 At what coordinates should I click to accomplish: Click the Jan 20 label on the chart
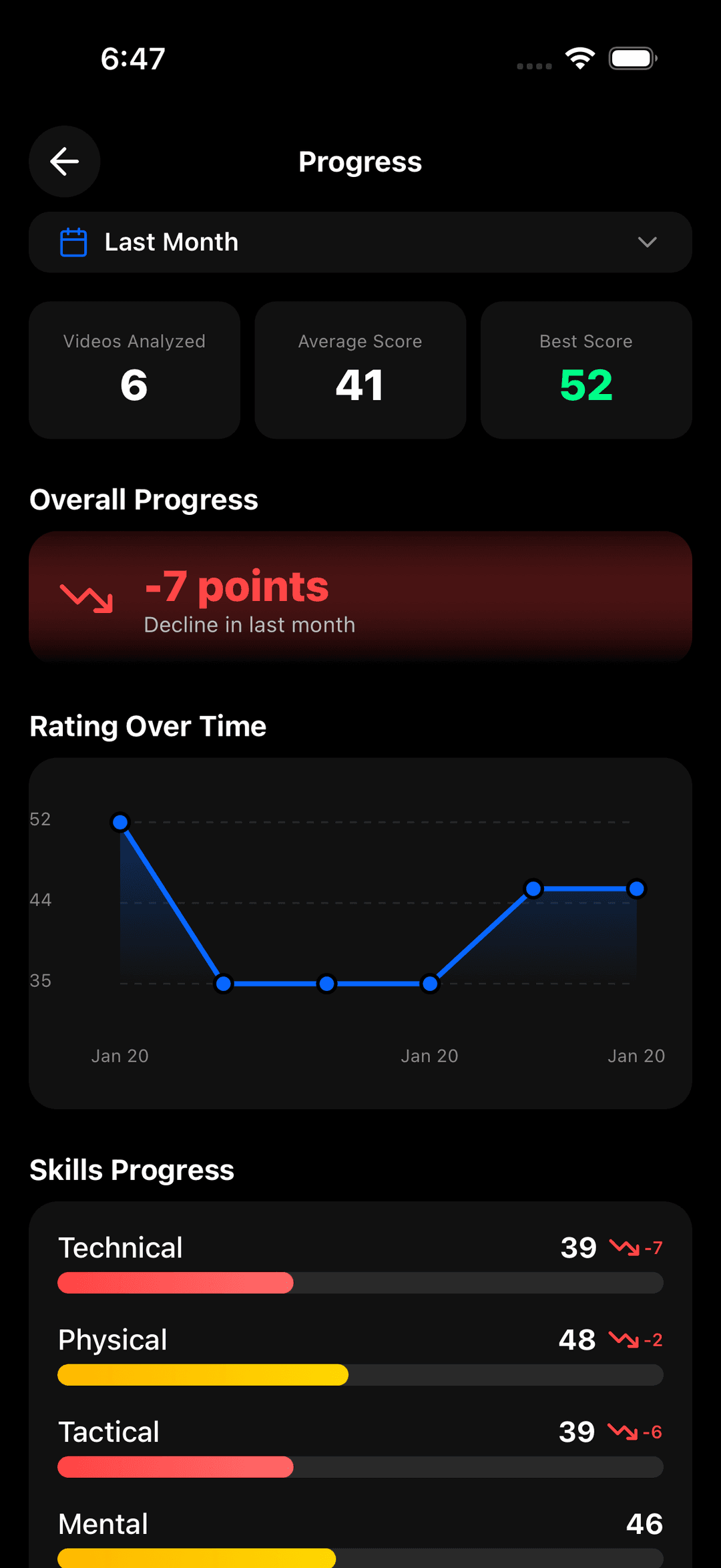[119, 1055]
